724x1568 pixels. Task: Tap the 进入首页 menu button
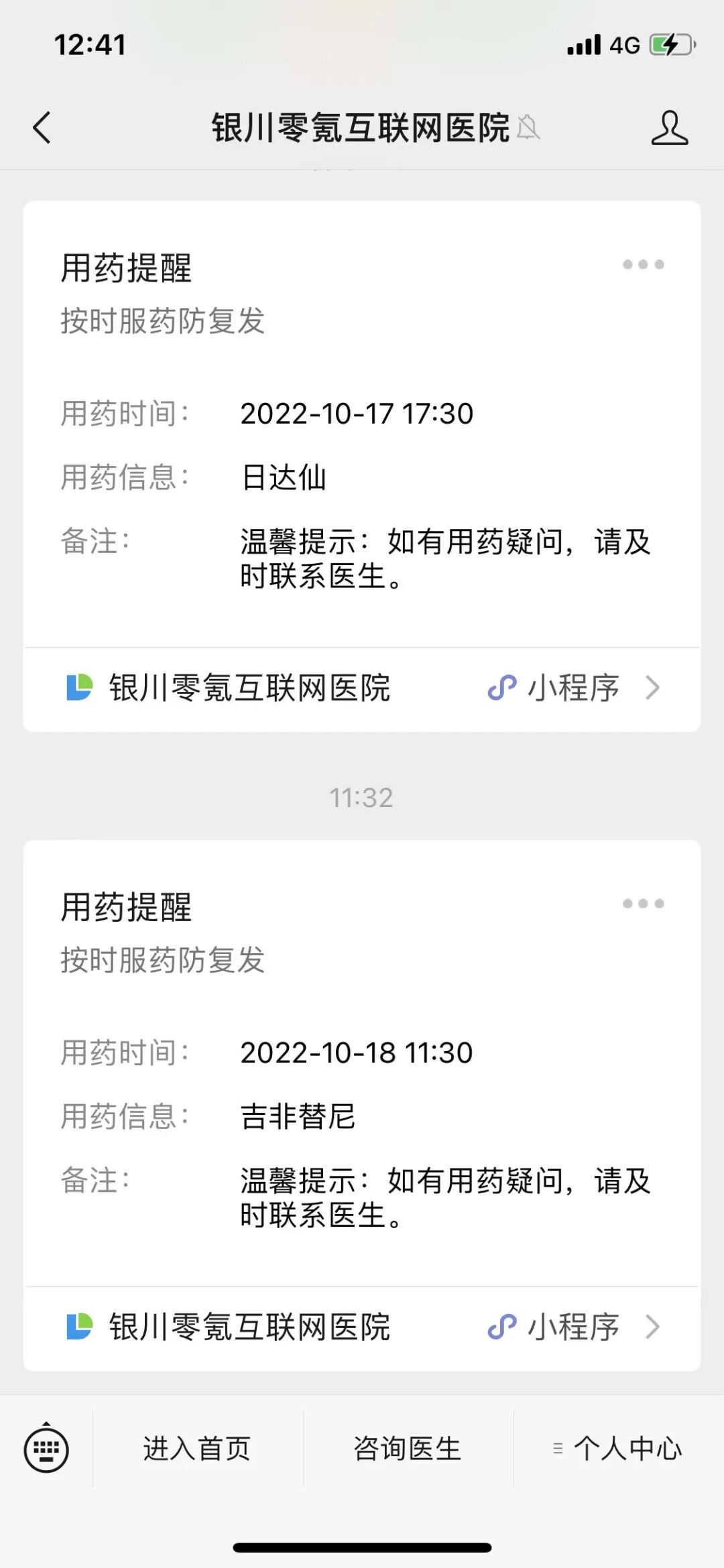[x=197, y=1449]
